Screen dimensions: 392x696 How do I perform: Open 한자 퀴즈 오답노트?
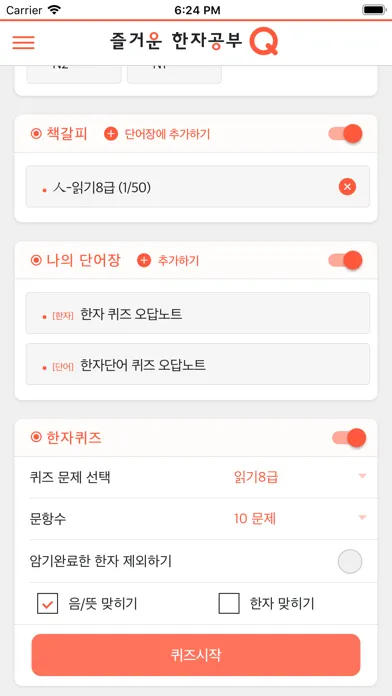click(198, 313)
